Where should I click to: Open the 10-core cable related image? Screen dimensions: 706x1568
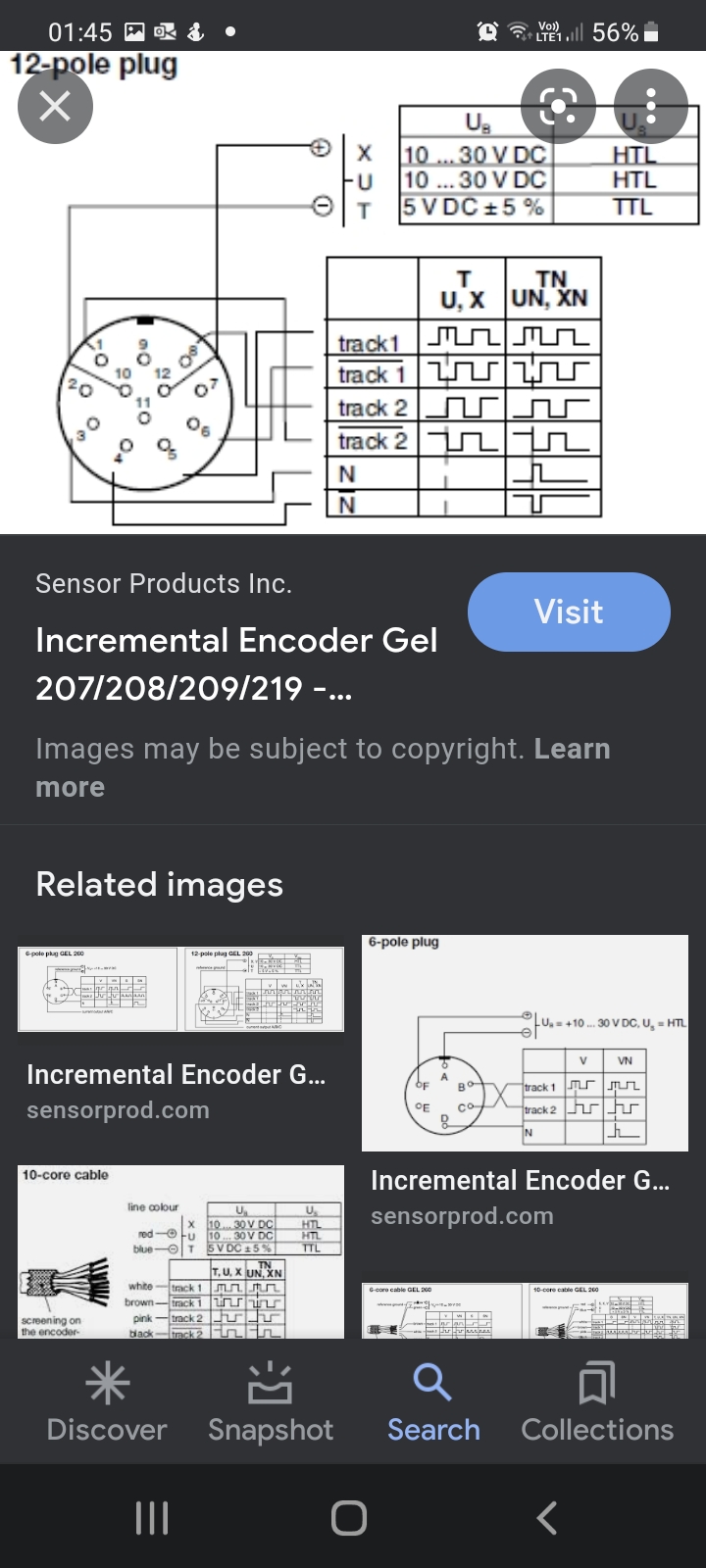180,1251
